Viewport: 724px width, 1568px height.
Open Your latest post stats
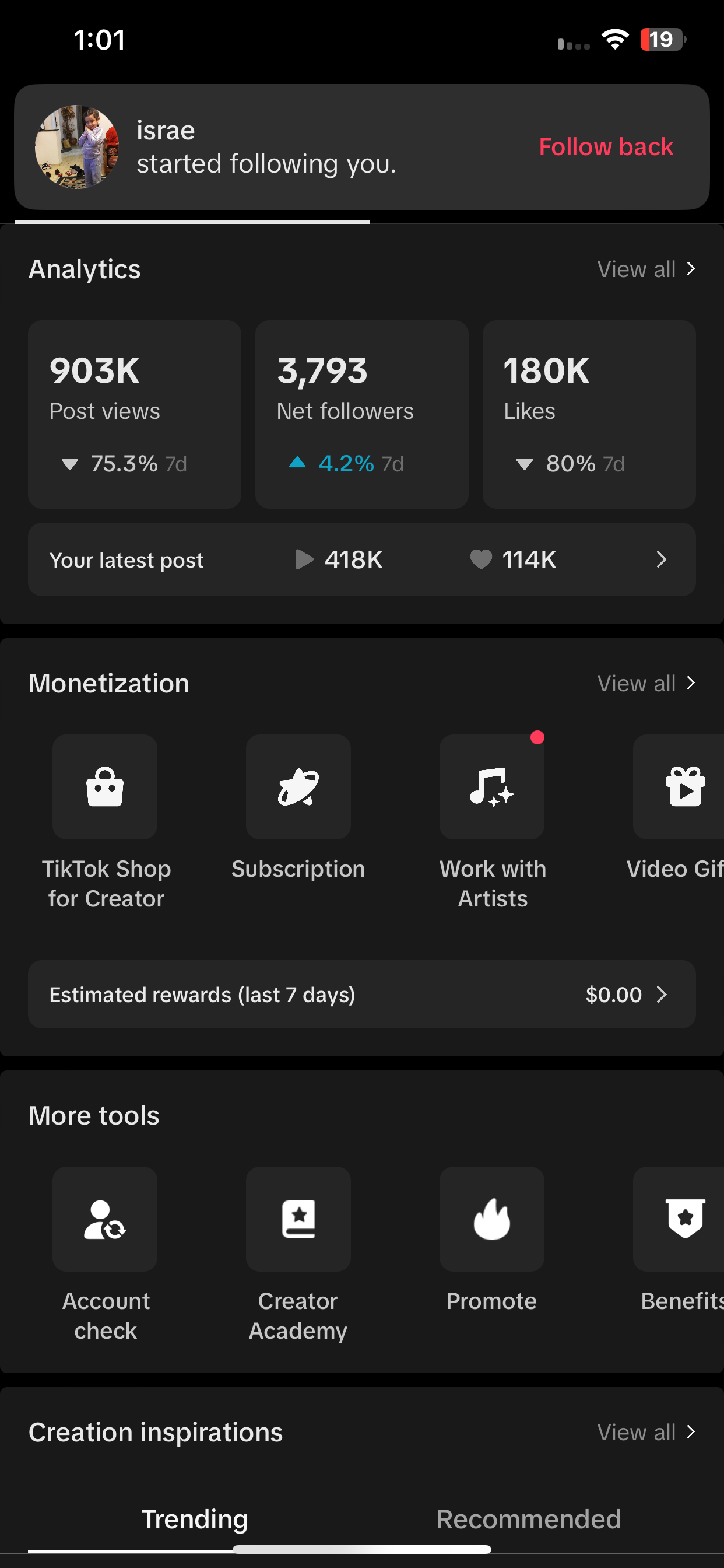(362, 559)
